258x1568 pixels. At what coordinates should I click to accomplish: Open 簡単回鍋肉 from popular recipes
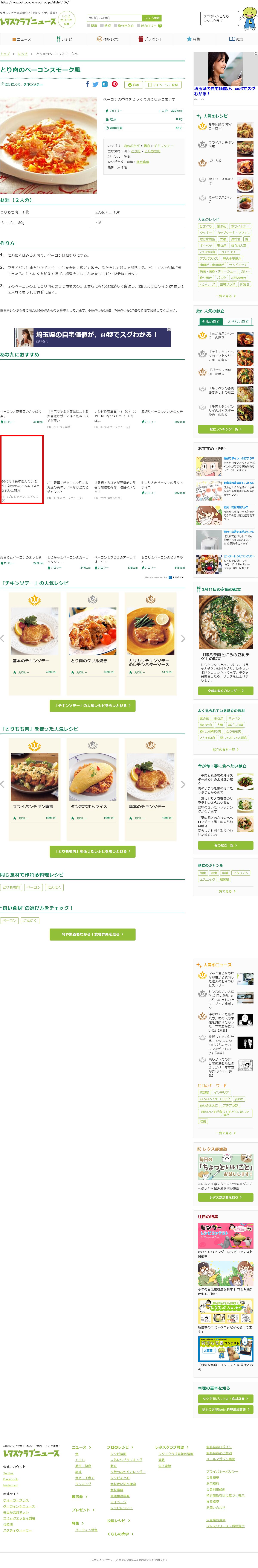click(x=220, y=126)
